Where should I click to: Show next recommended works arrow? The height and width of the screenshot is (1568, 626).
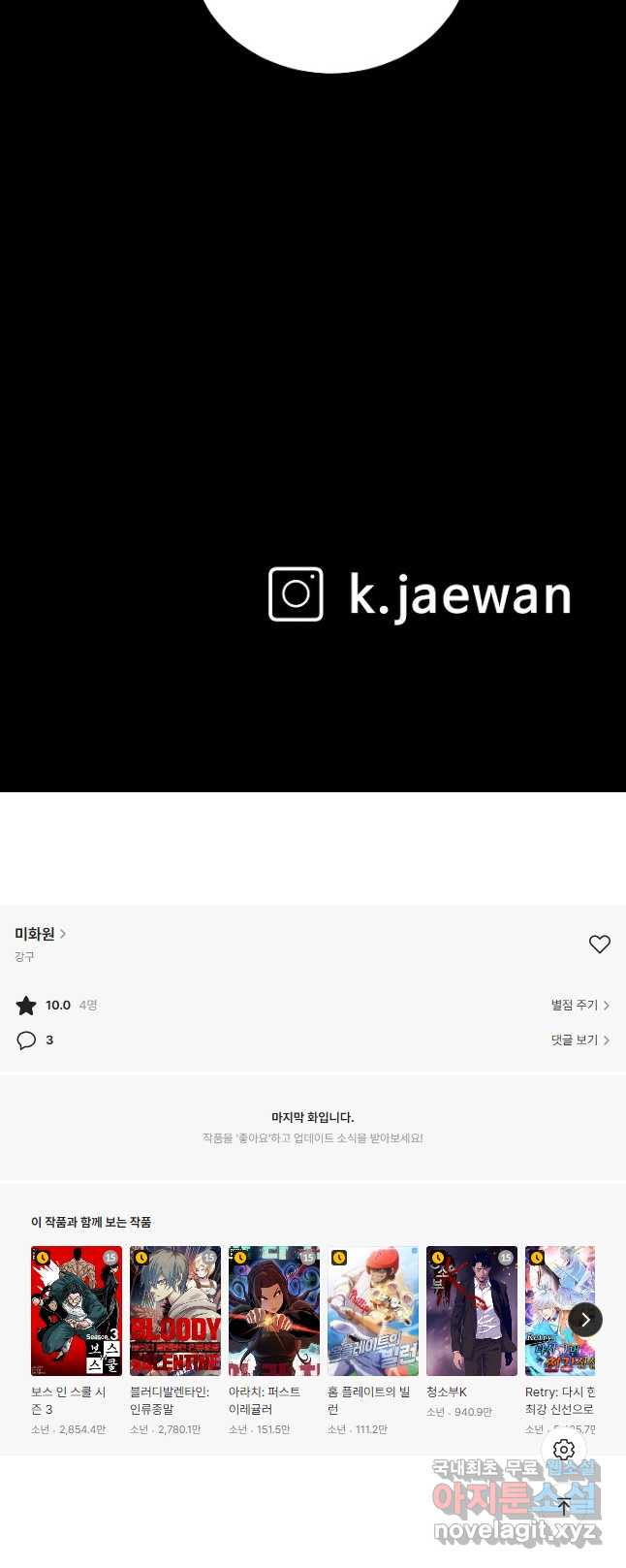(585, 1320)
